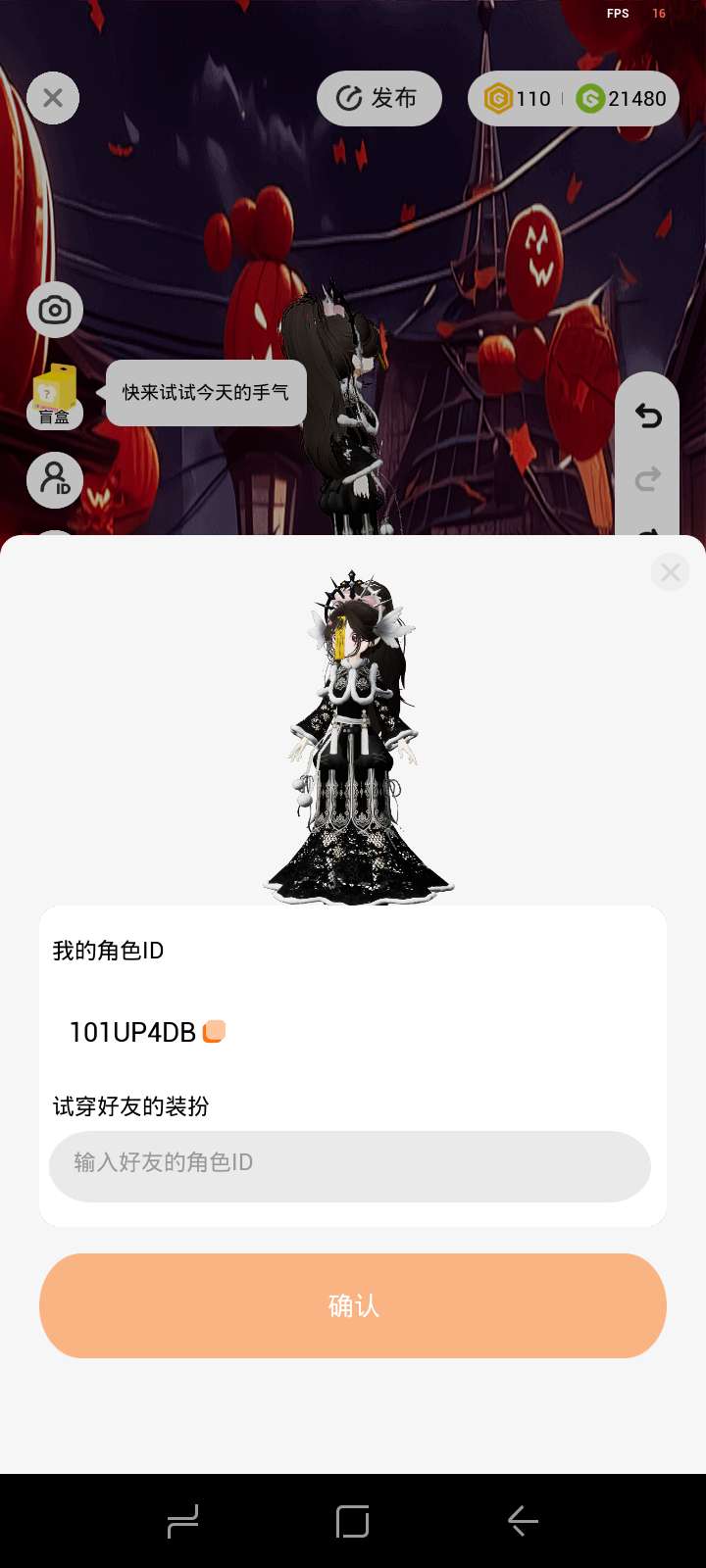Viewport: 706px width, 1568px height.
Task: Open the camera to take a photo
Action: coord(55,311)
